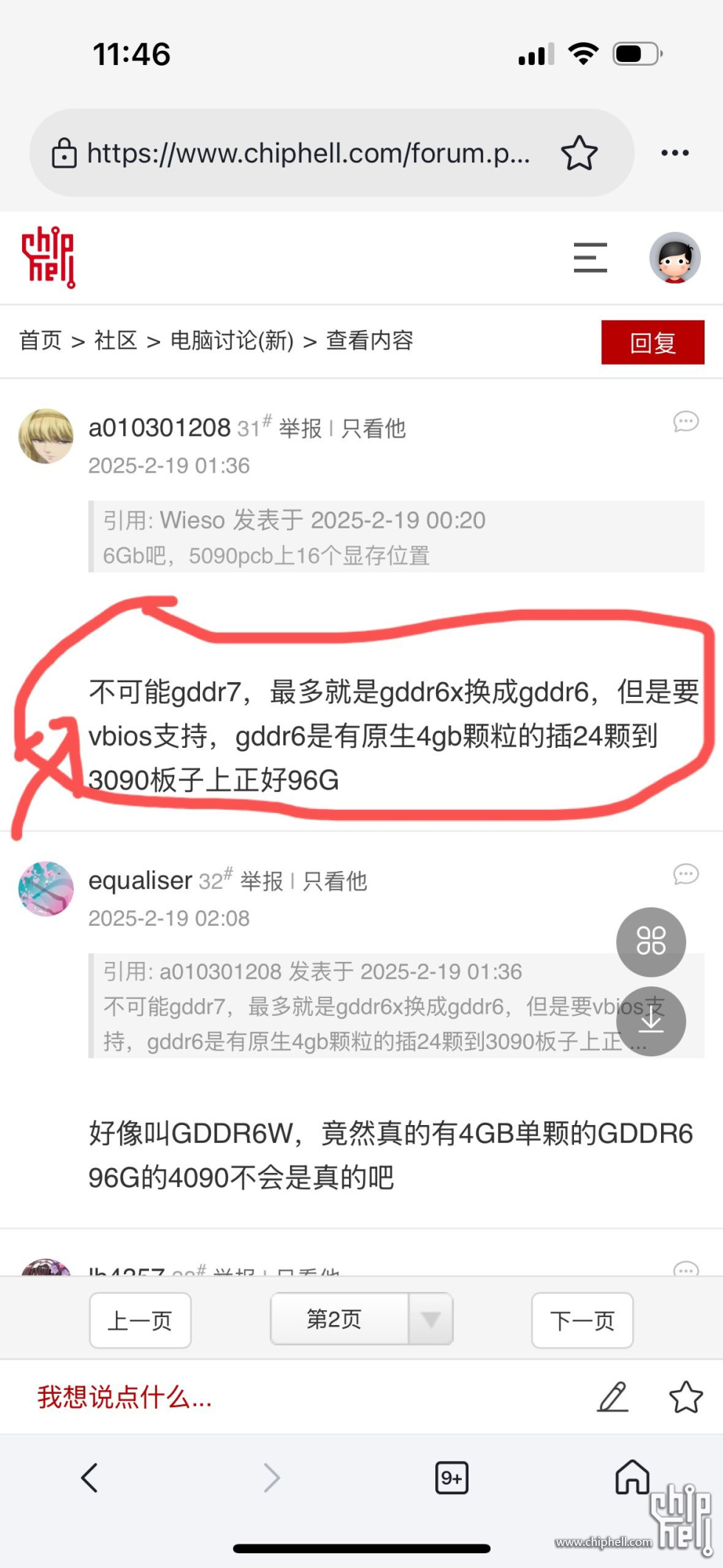Report a010301208's post with 举报

click(300, 428)
